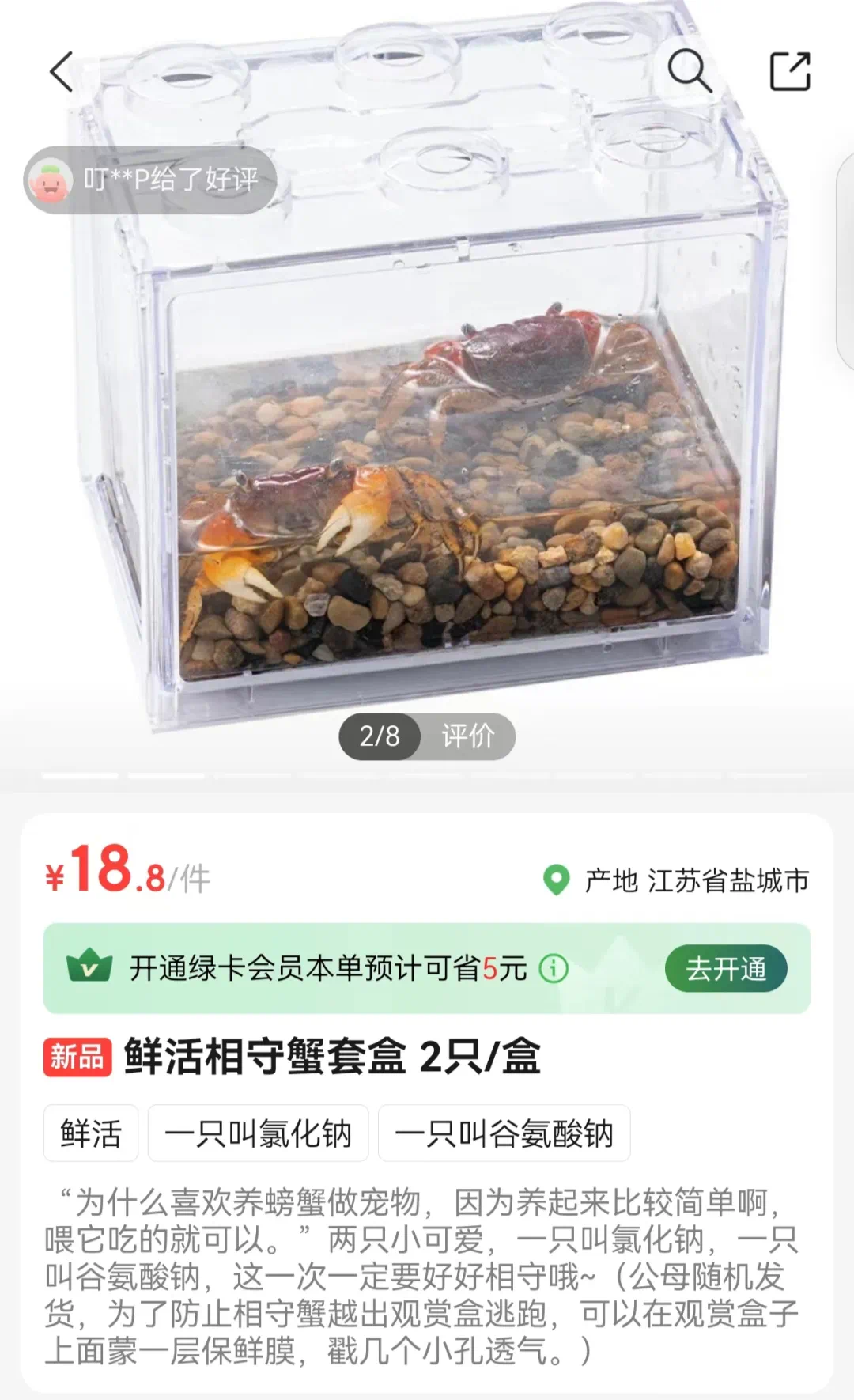Viewport: 854px width, 1400px height.
Task: Switch to the 评价 section of the gallery
Action: (467, 736)
